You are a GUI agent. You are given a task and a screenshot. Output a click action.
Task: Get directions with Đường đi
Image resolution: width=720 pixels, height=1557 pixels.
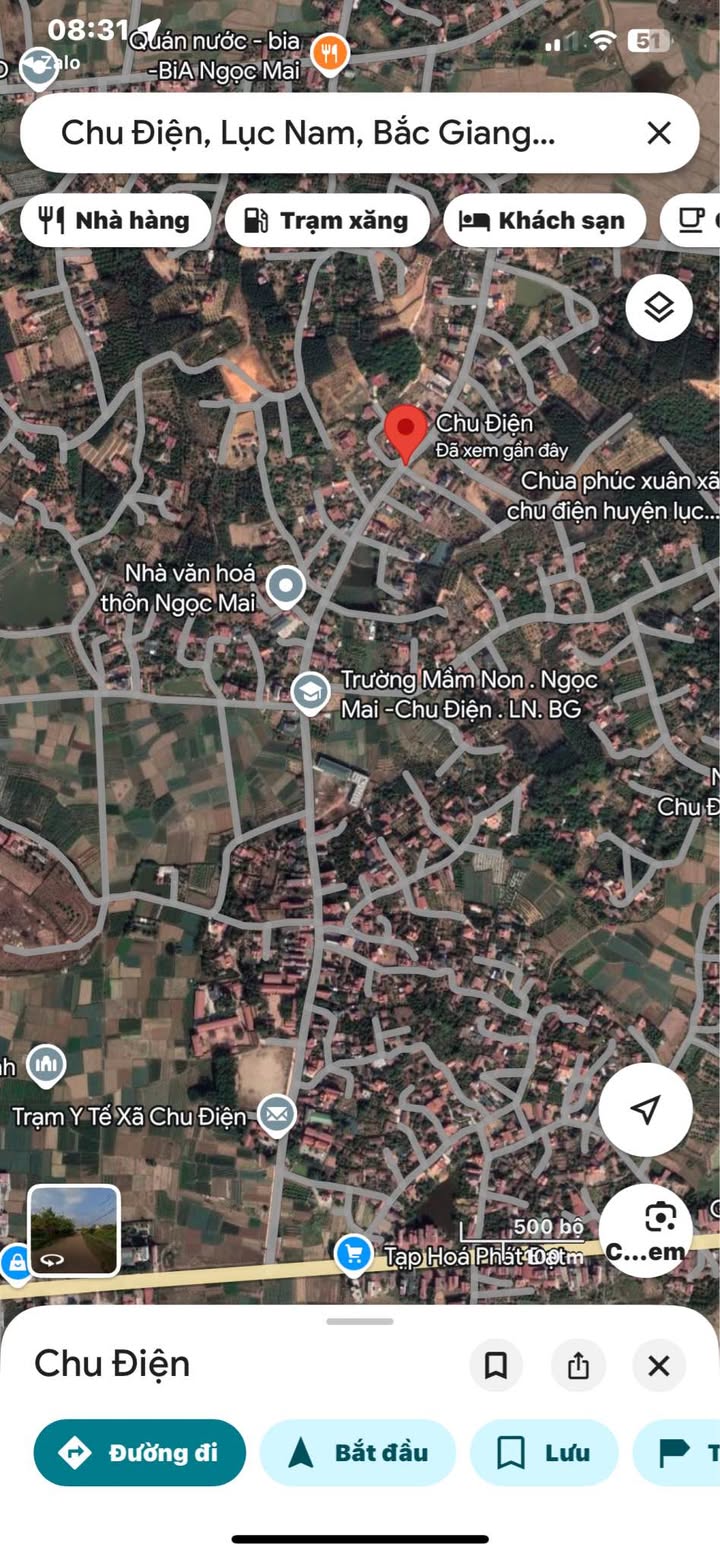[x=140, y=1452]
